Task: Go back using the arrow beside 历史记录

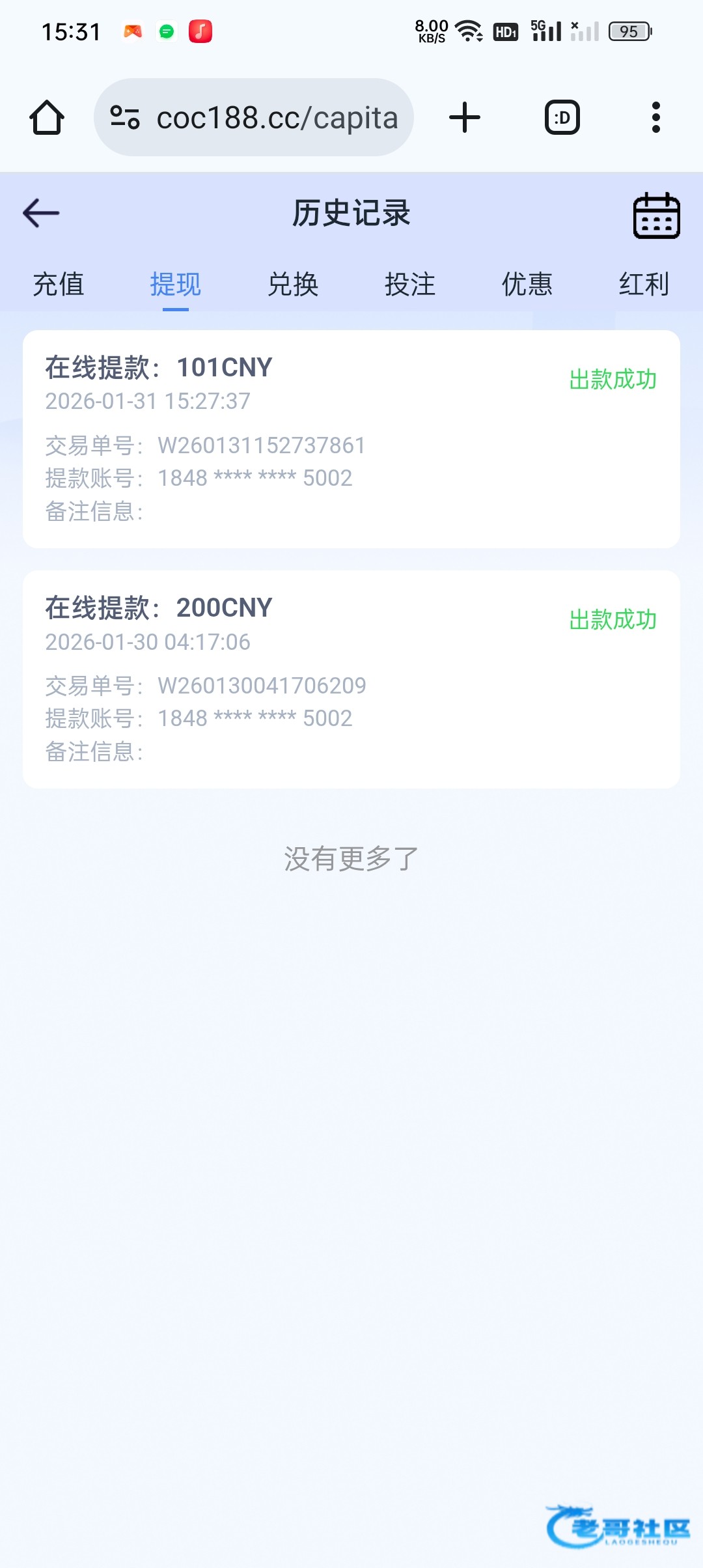Action: pos(41,213)
